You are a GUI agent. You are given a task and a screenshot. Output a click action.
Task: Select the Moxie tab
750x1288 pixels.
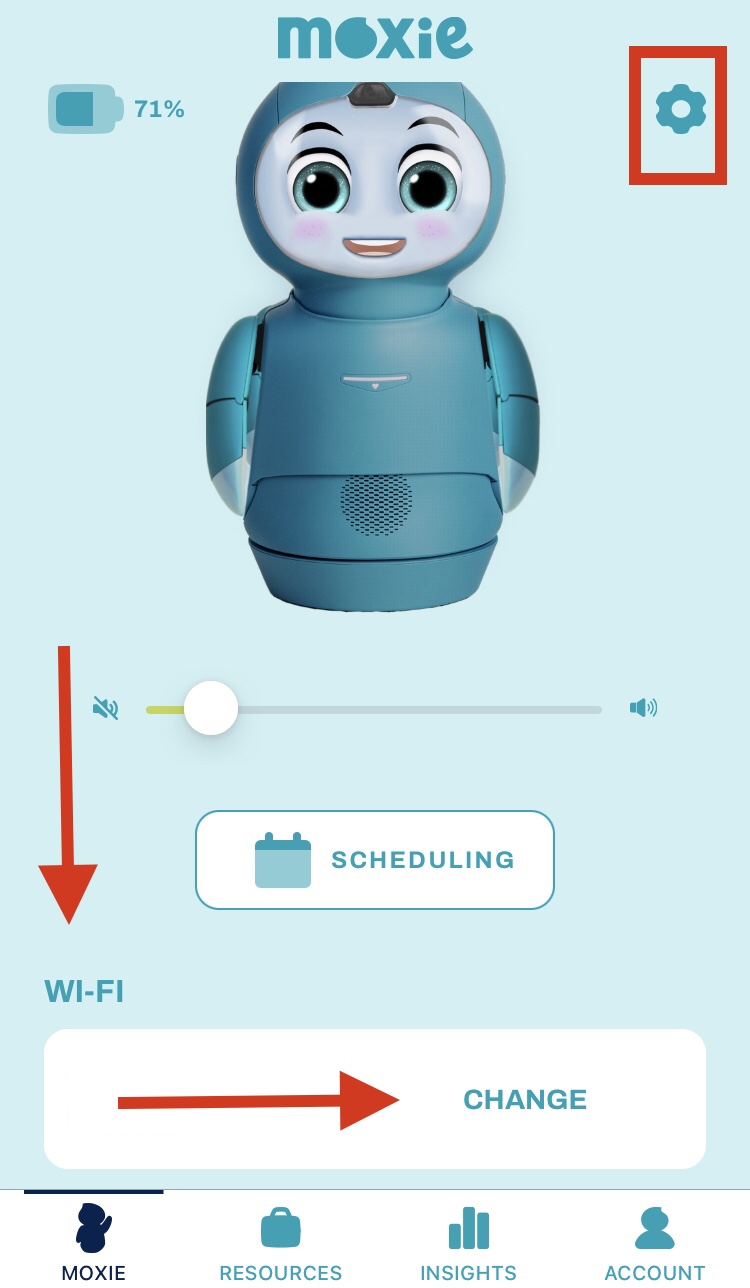coord(94,1243)
